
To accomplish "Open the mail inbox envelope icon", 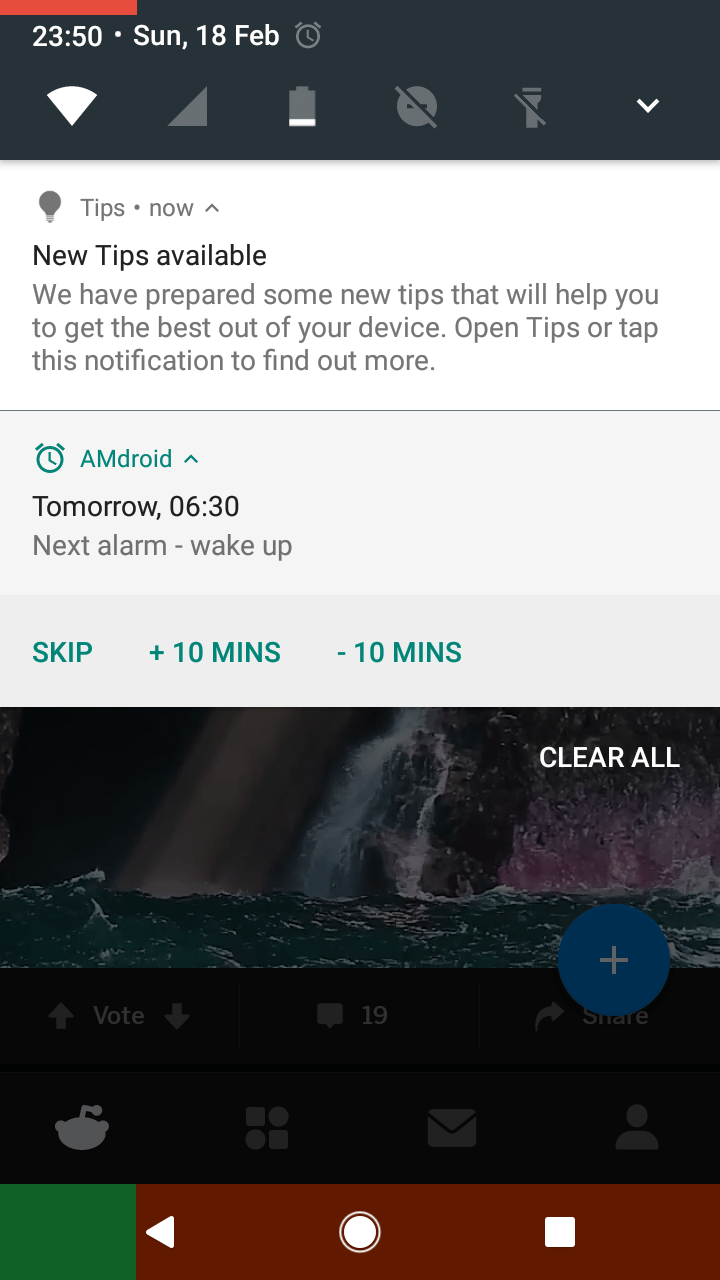I will [x=451, y=1127].
